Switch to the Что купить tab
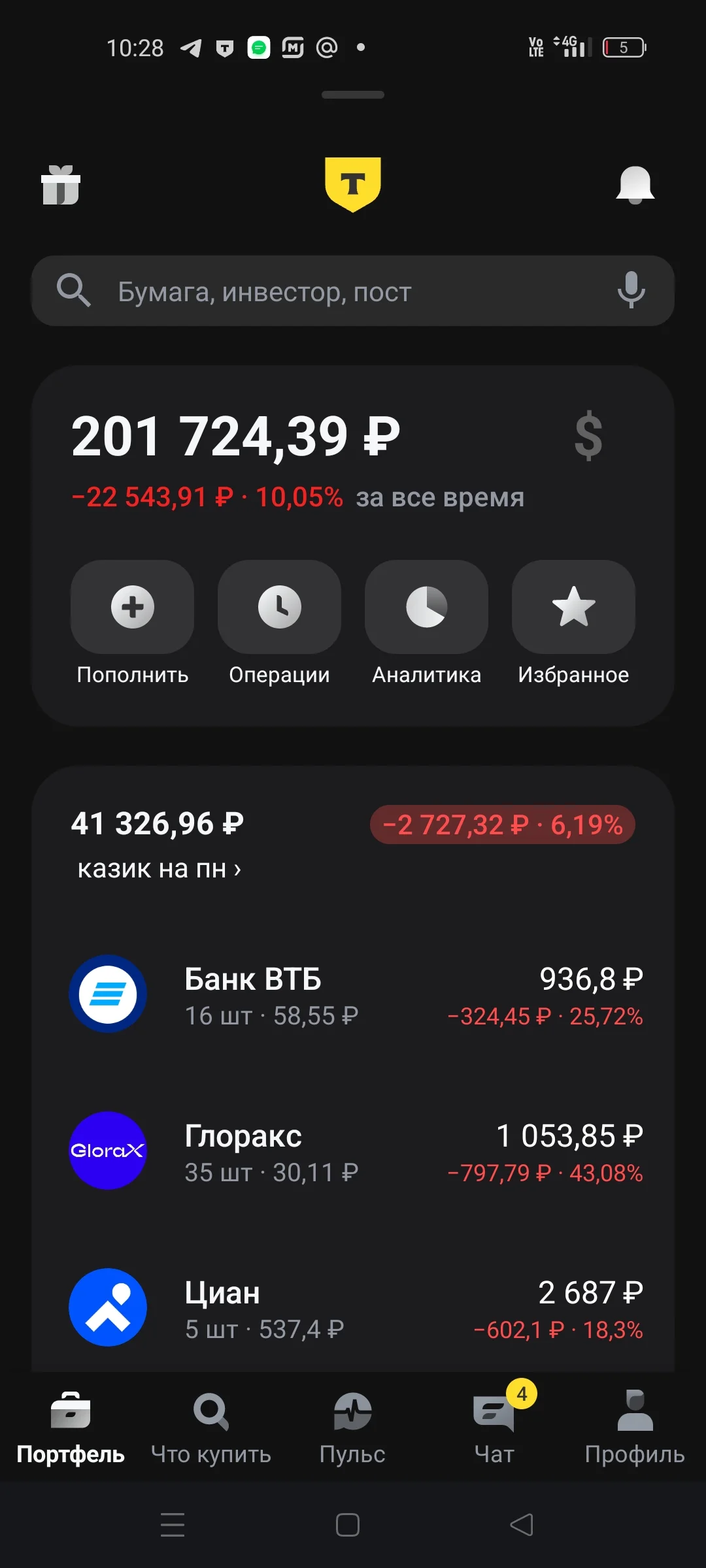Viewport: 706px width, 1568px height. [211, 1429]
